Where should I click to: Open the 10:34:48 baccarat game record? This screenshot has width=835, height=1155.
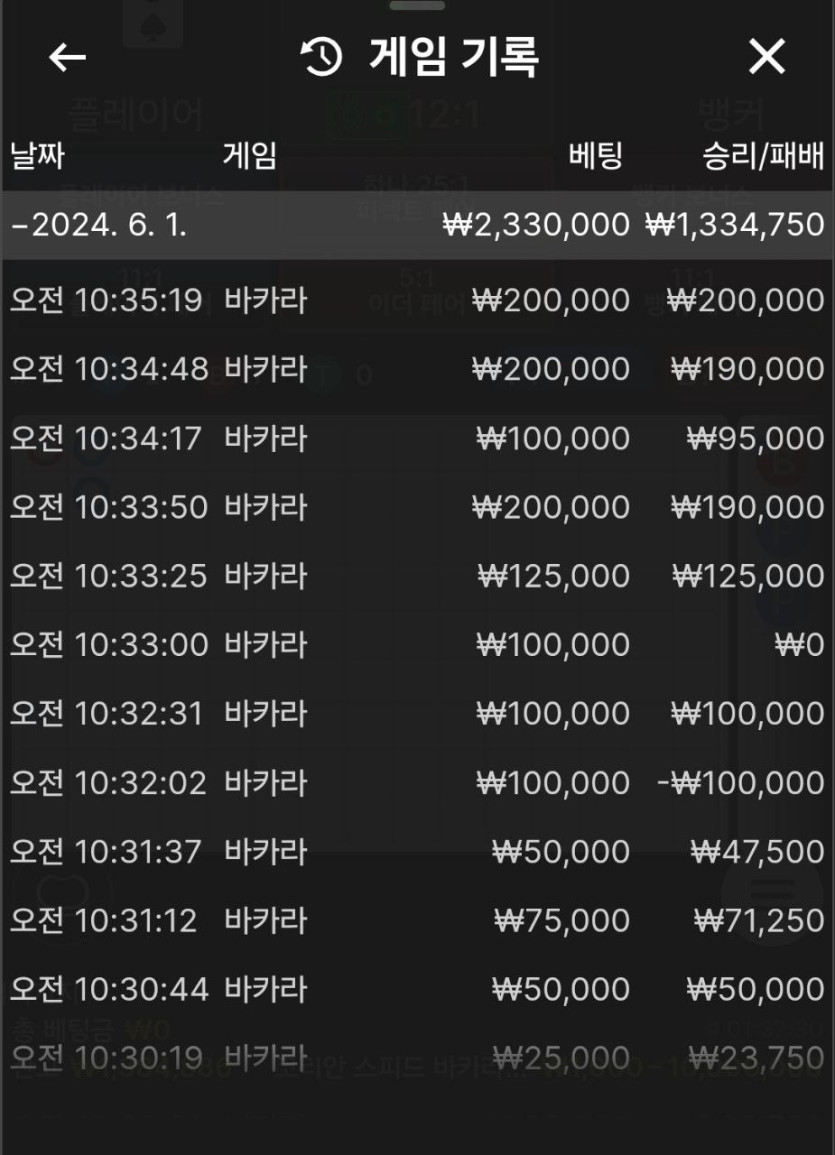[417, 369]
